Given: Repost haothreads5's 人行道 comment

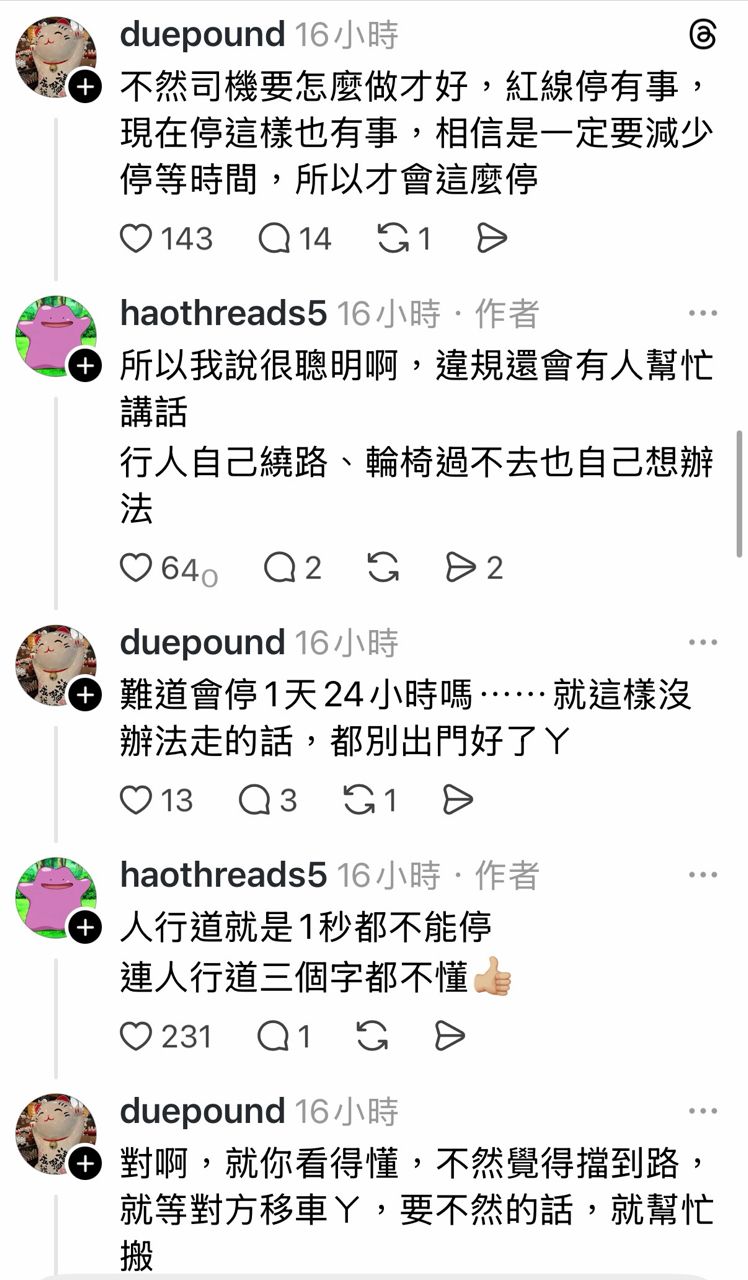Looking at the screenshot, I should (x=371, y=1036).
